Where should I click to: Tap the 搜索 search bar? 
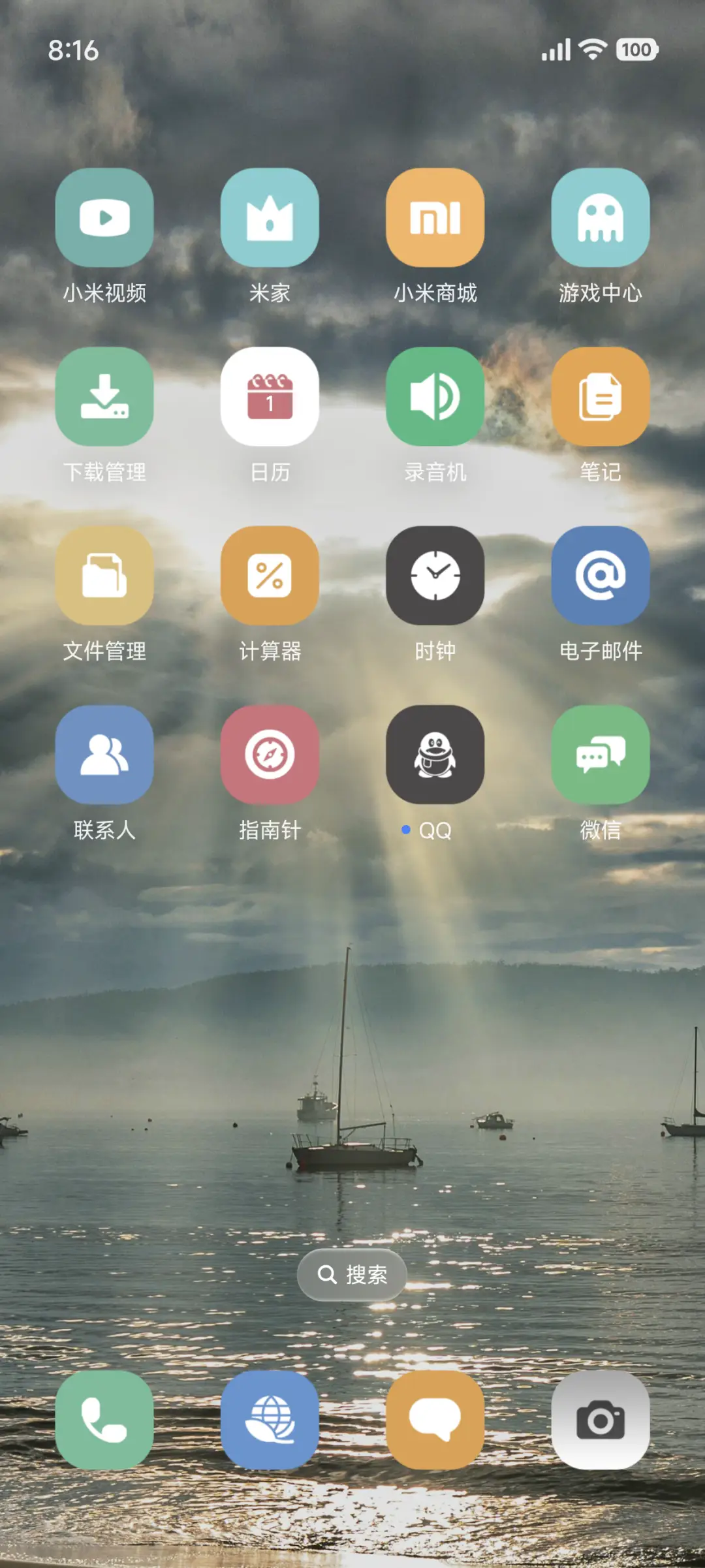(x=351, y=1274)
